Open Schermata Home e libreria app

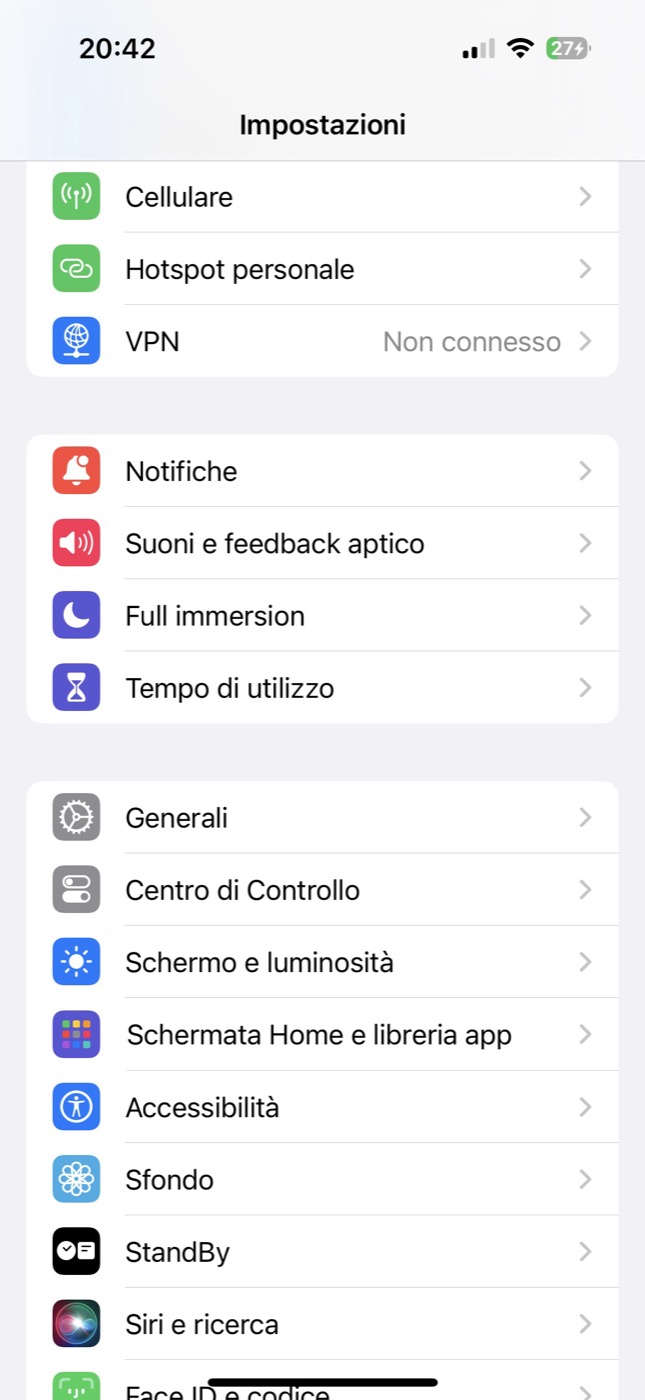[322, 1034]
